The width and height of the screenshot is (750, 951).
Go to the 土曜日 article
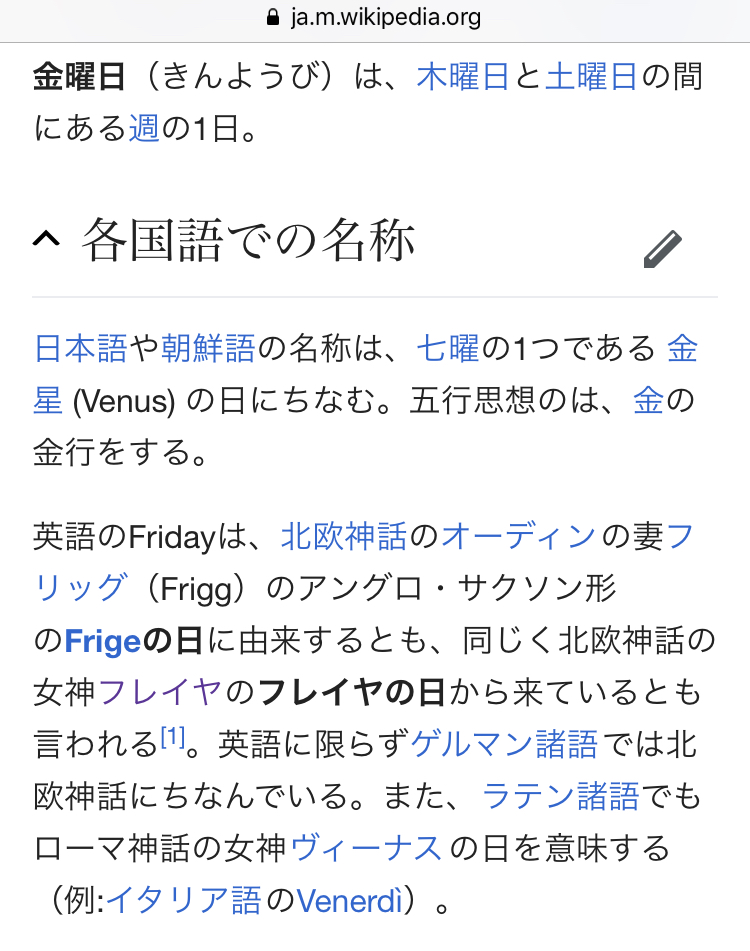pos(590,77)
